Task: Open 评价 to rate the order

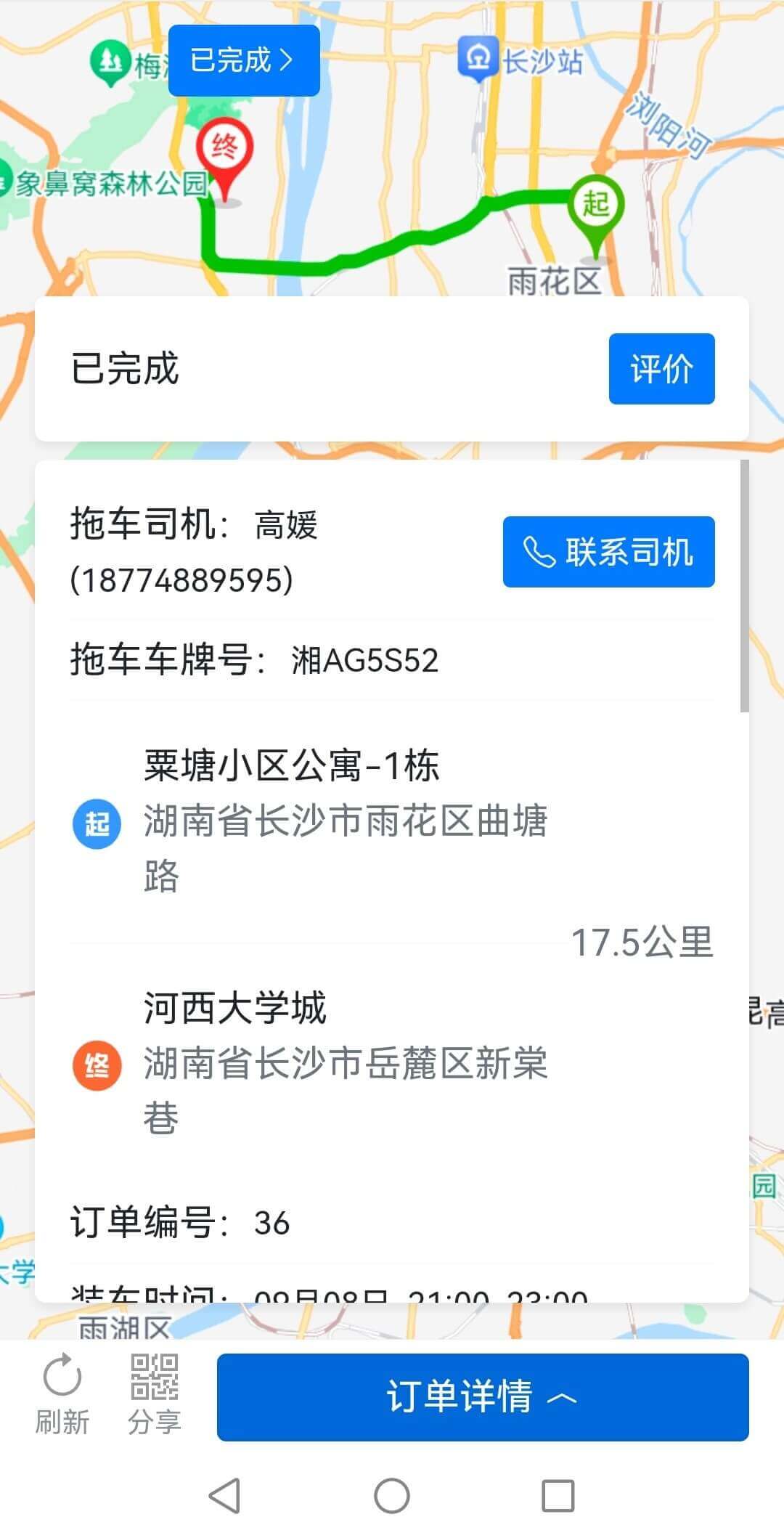Action: [661, 369]
